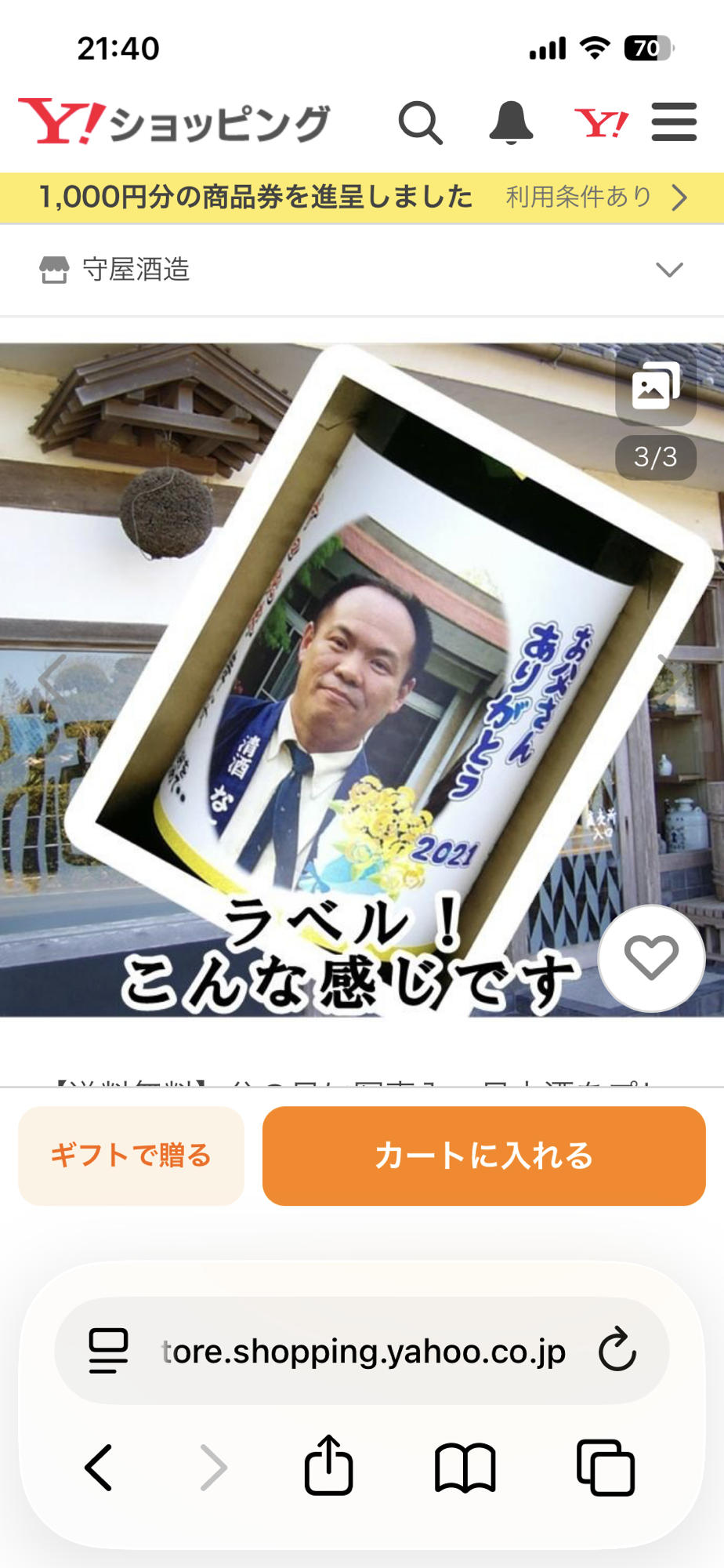
Task: Open the 1,000円分の商品券 banner
Action: pos(362,198)
